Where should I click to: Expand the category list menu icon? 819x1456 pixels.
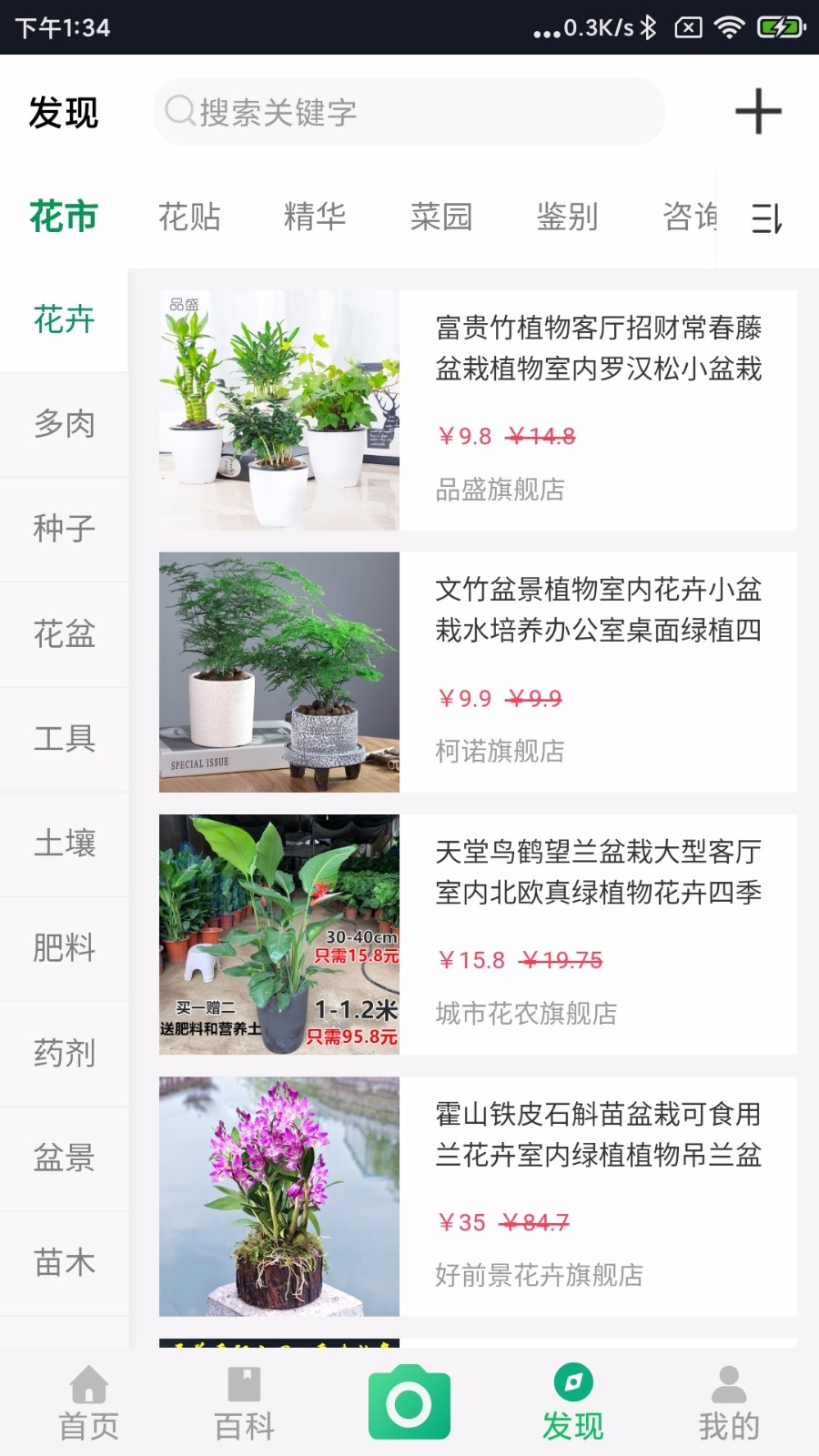tap(766, 218)
